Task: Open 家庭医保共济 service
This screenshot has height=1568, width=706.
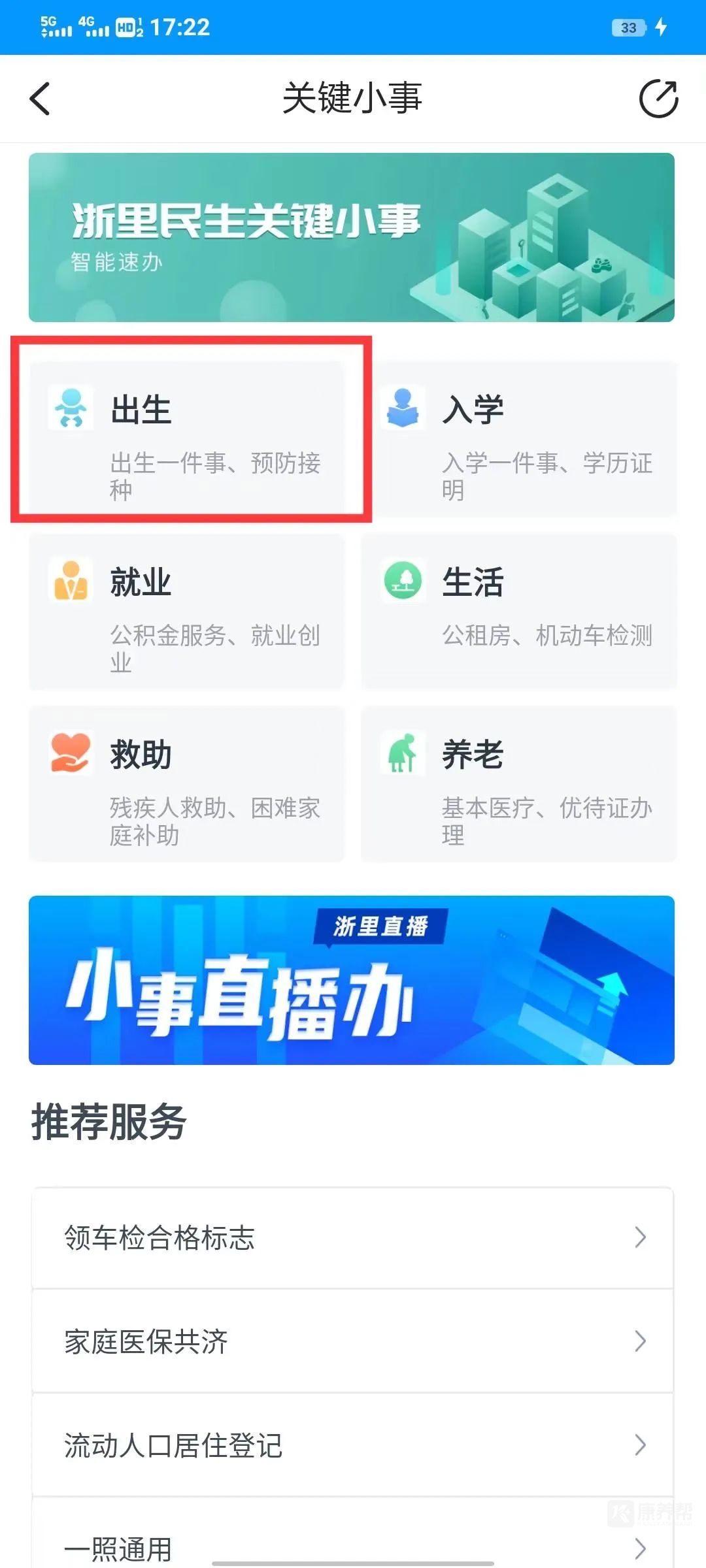Action: (352, 1341)
